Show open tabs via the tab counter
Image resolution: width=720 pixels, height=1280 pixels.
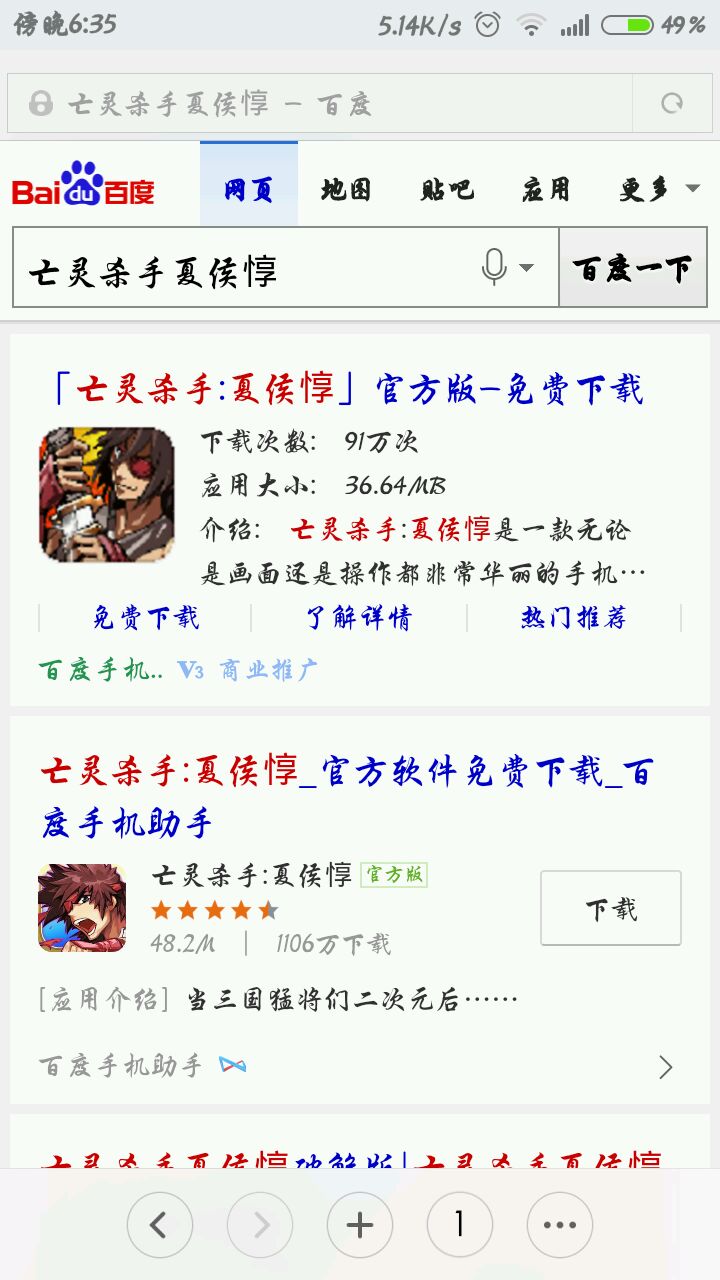459,1225
